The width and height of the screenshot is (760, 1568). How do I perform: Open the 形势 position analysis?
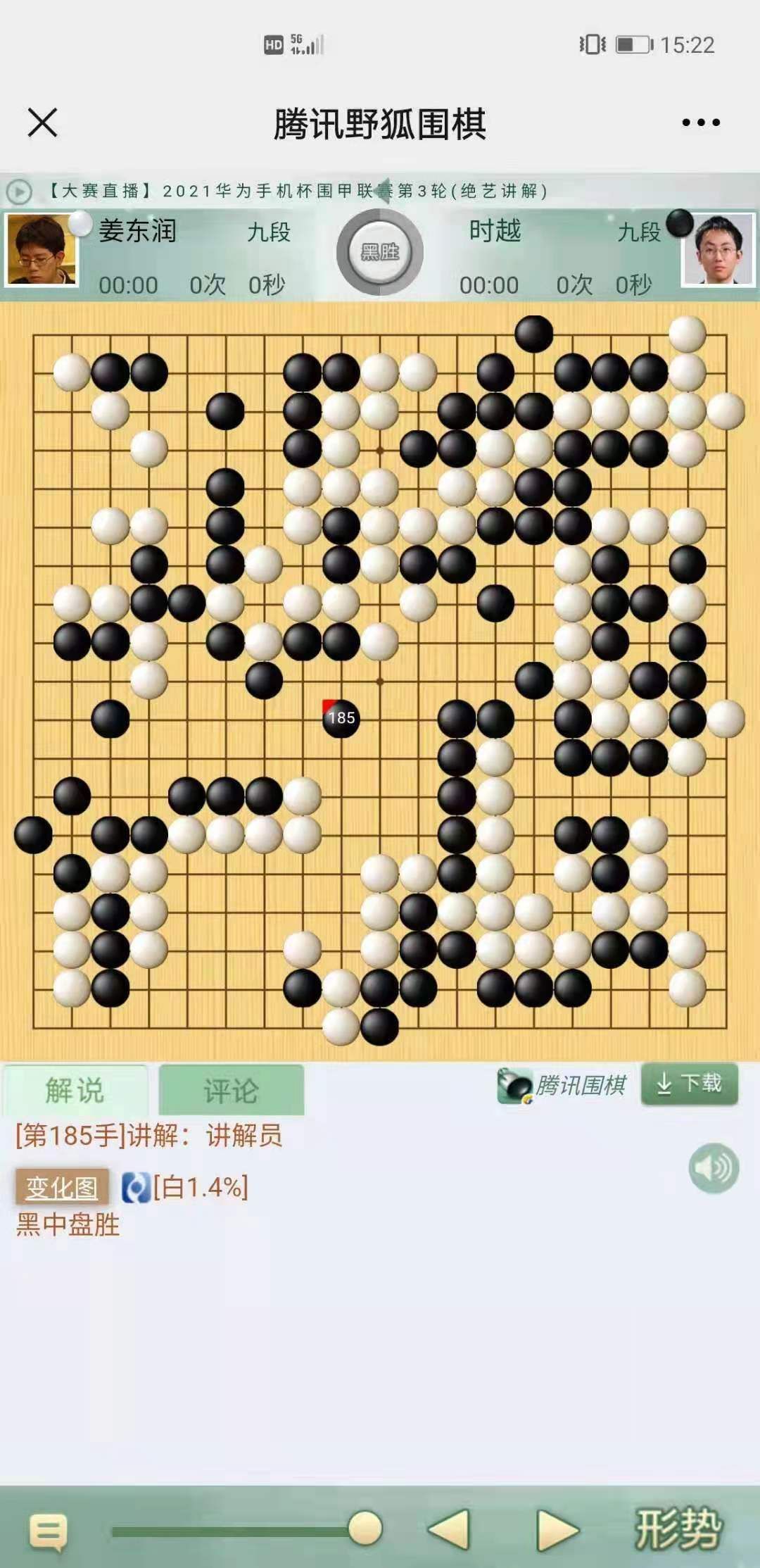(x=678, y=1529)
